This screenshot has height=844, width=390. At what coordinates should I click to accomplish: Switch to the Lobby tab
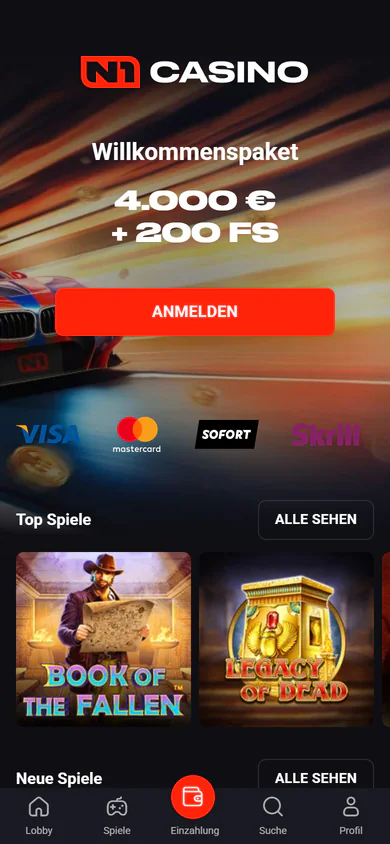tap(39, 815)
